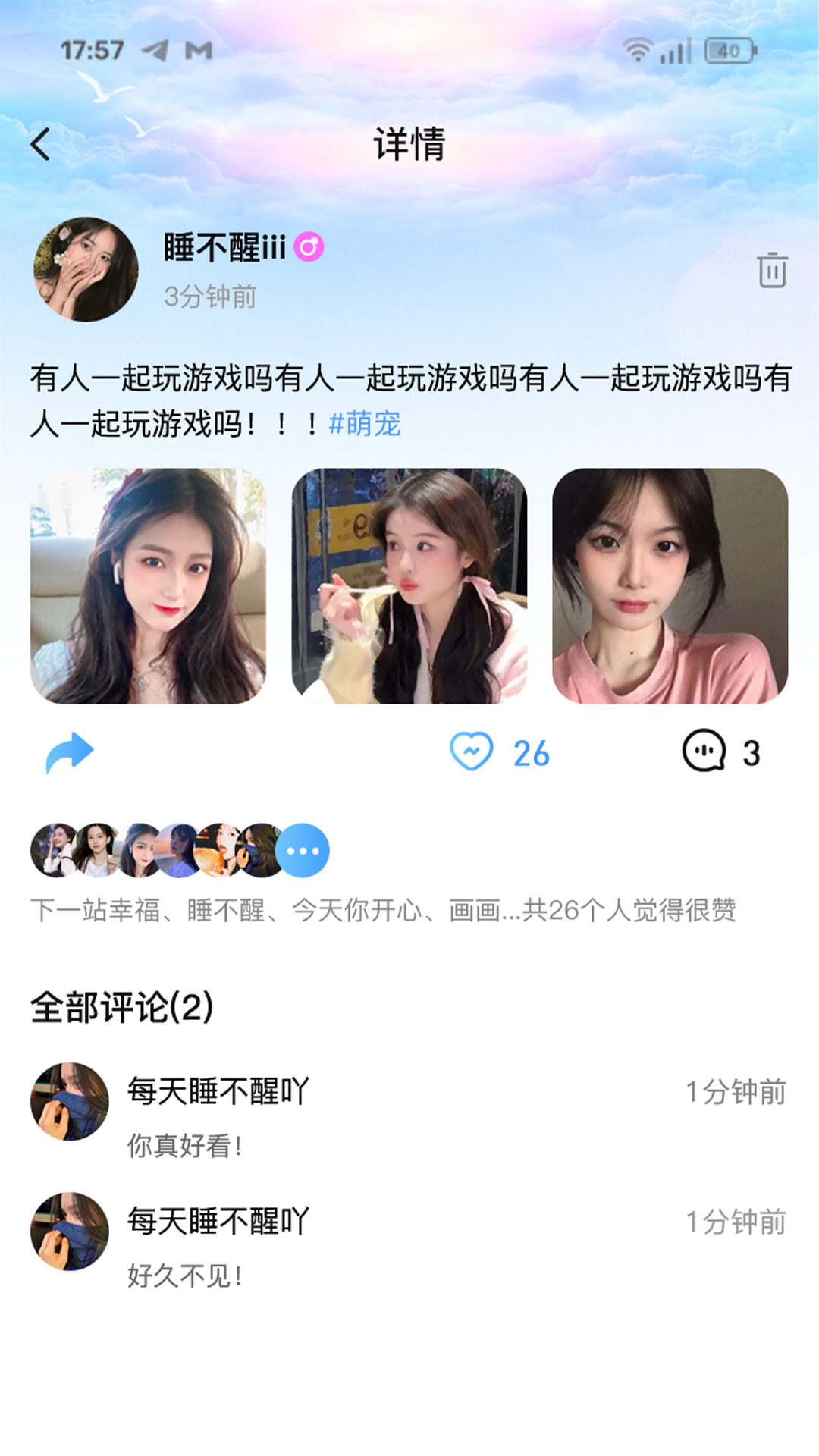Image resolution: width=819 pixels, height=1456 pixels.
Task: Delete this post via trash icon
Action: 772,270
